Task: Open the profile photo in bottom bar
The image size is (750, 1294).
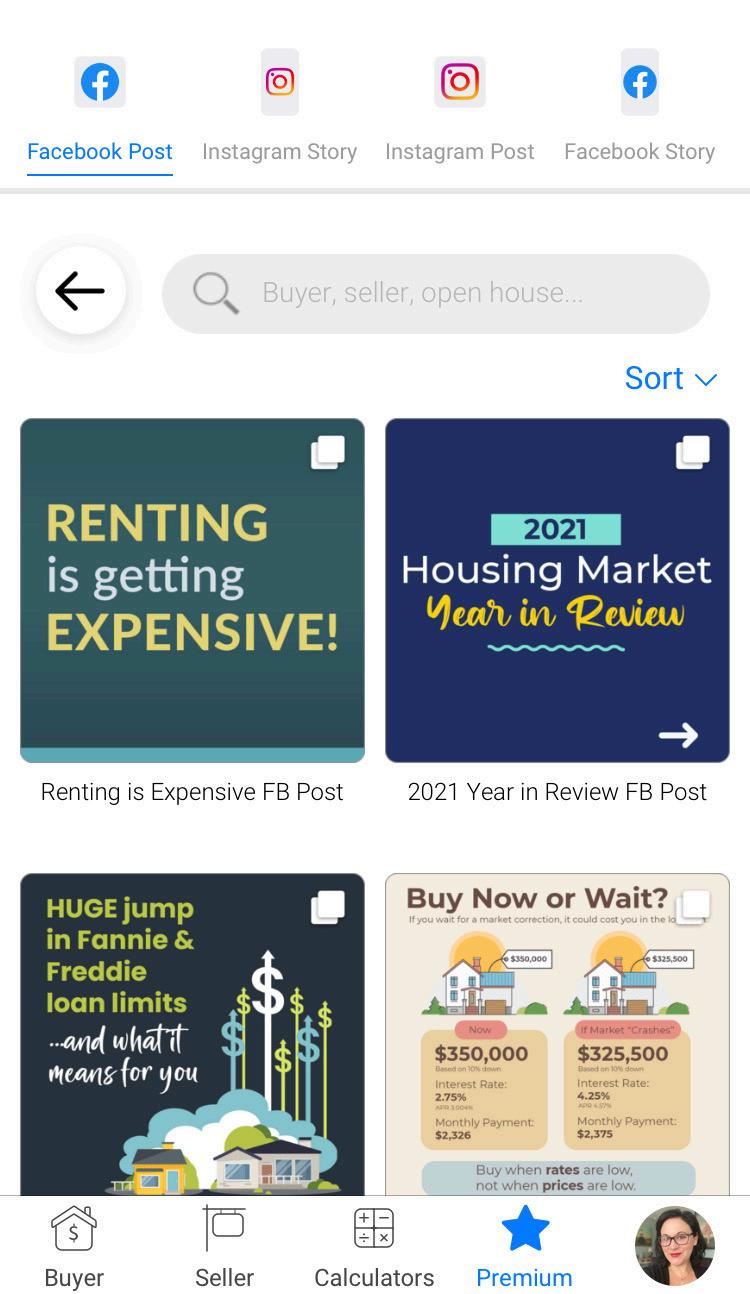Action: click(674, 1245)
